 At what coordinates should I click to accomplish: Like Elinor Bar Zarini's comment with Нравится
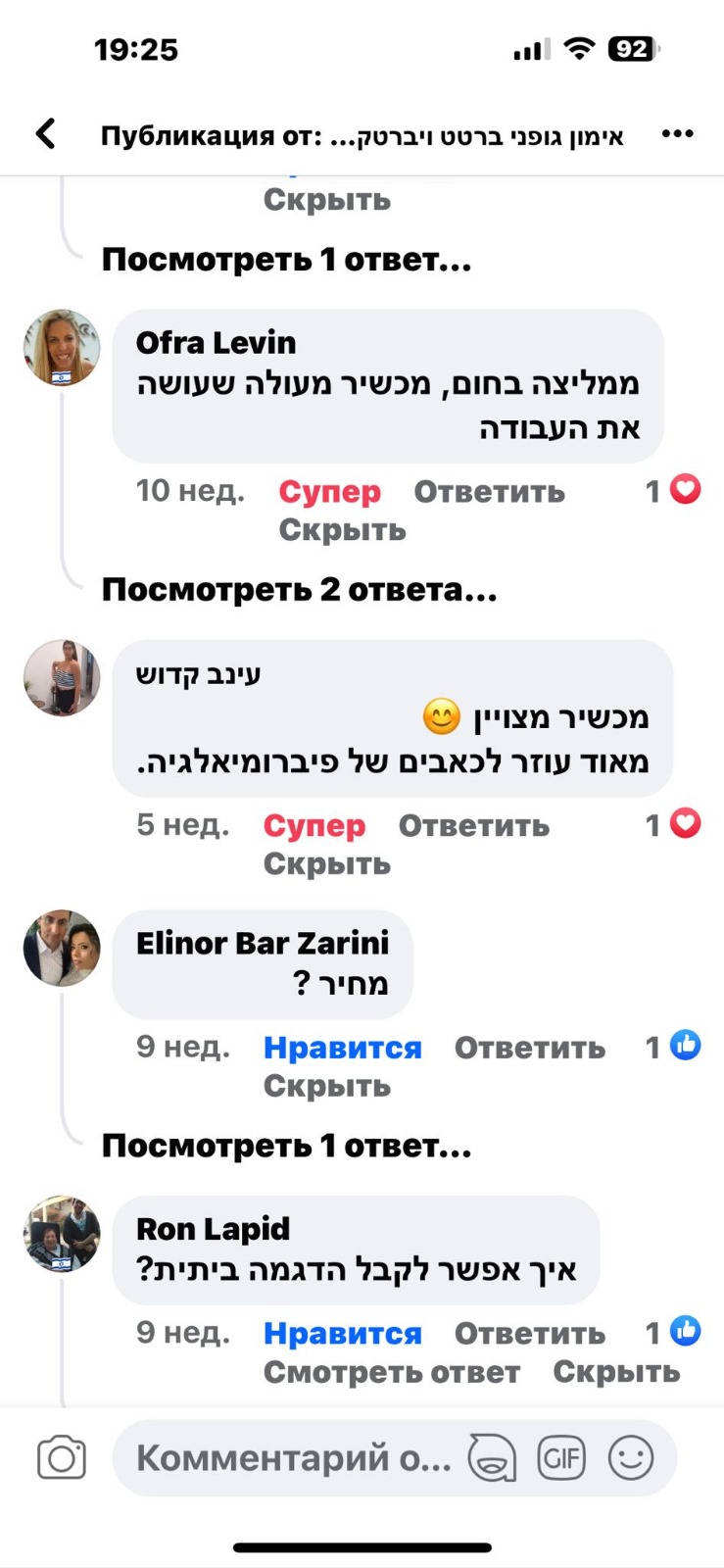342,1048
